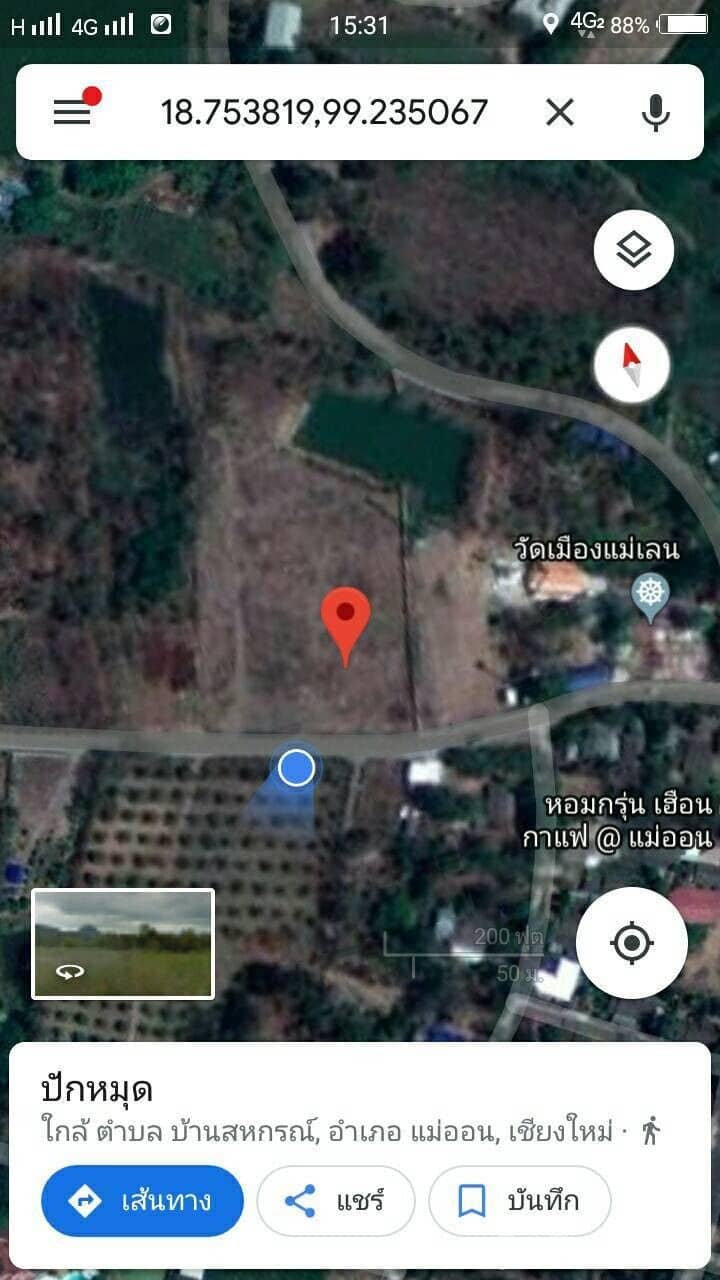Viewport: 720px width, 1280px height.
Task: Get directions with the เส้นทาง button
Action: point(142,1203)
